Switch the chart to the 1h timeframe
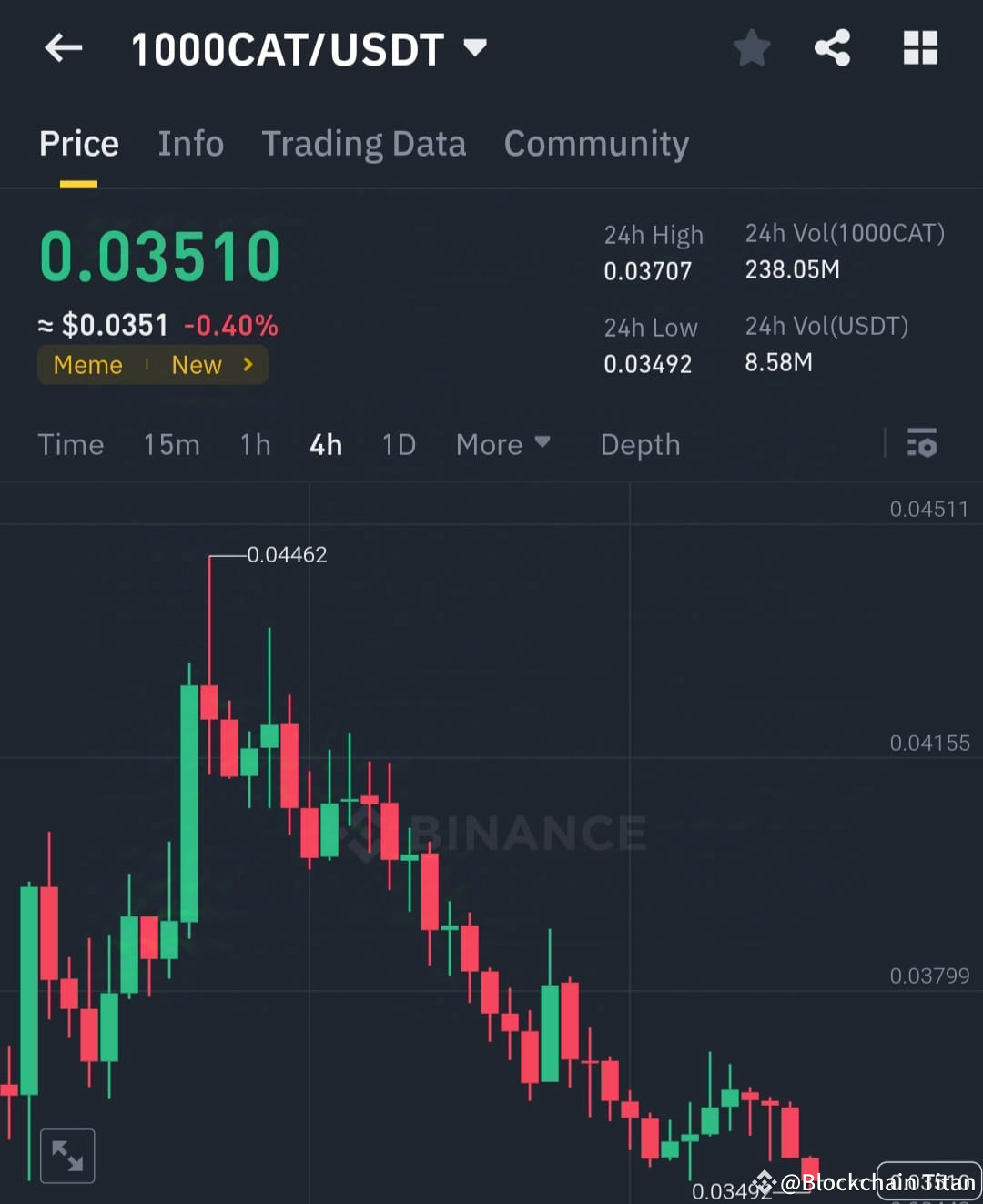Viewport: 983px width, 1204px height. [254, 445]
